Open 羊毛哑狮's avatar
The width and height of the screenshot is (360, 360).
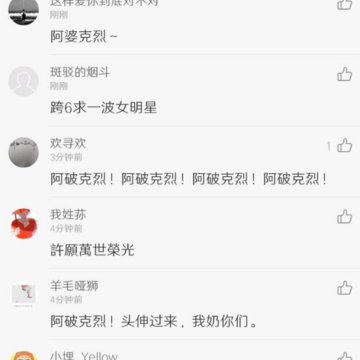(x=23, y=295)
